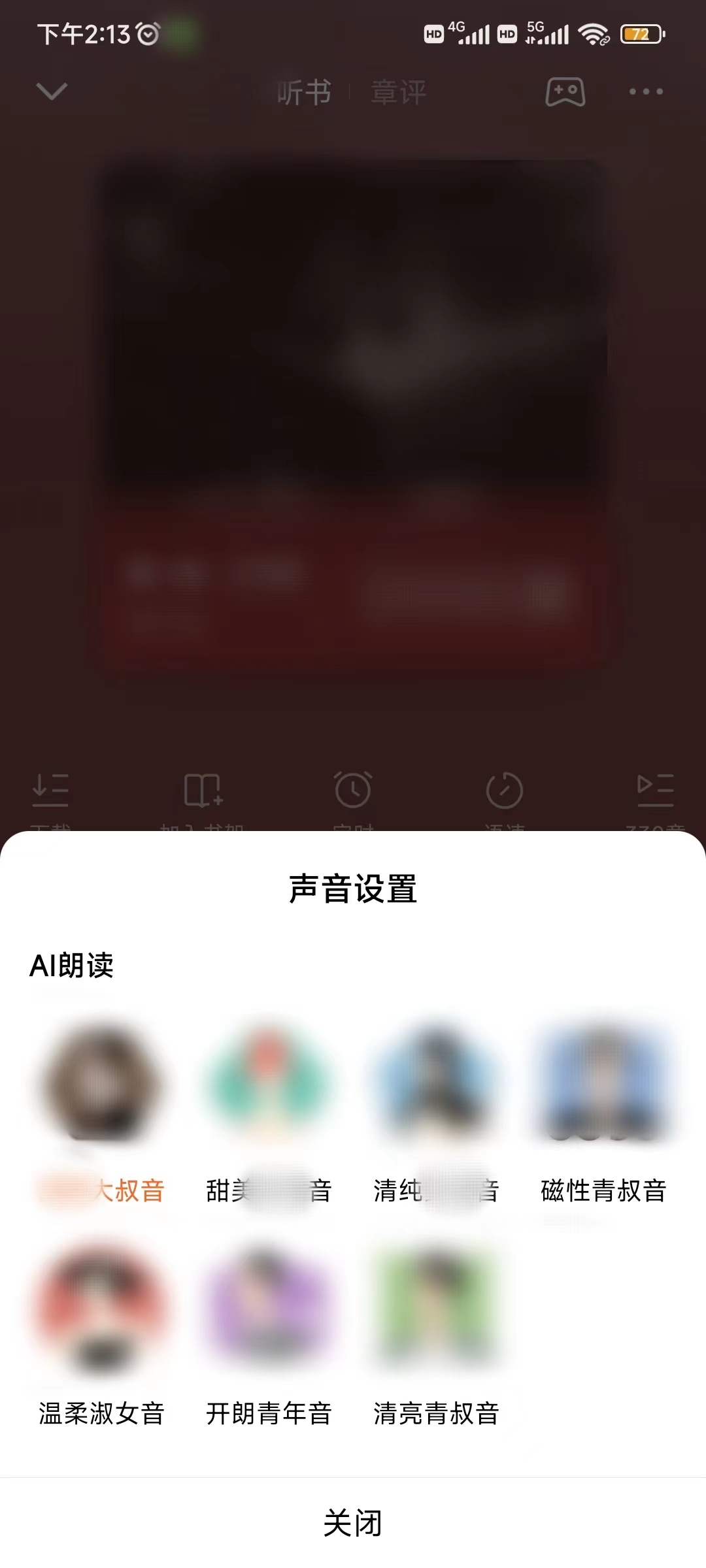Tap the 下载 download icon
Screen dimensions: 706x1568
(x=51, y=792)
